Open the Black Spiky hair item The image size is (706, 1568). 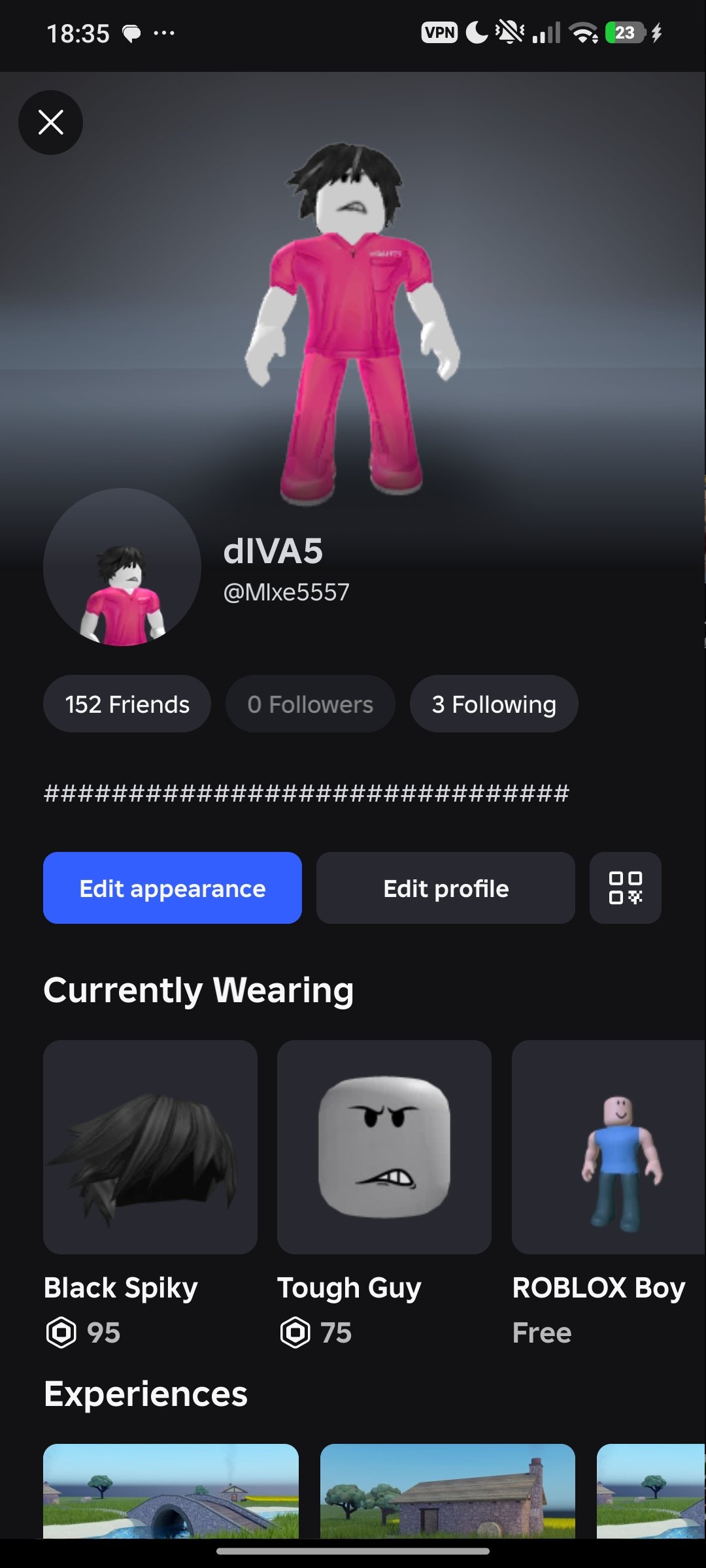150,1147
